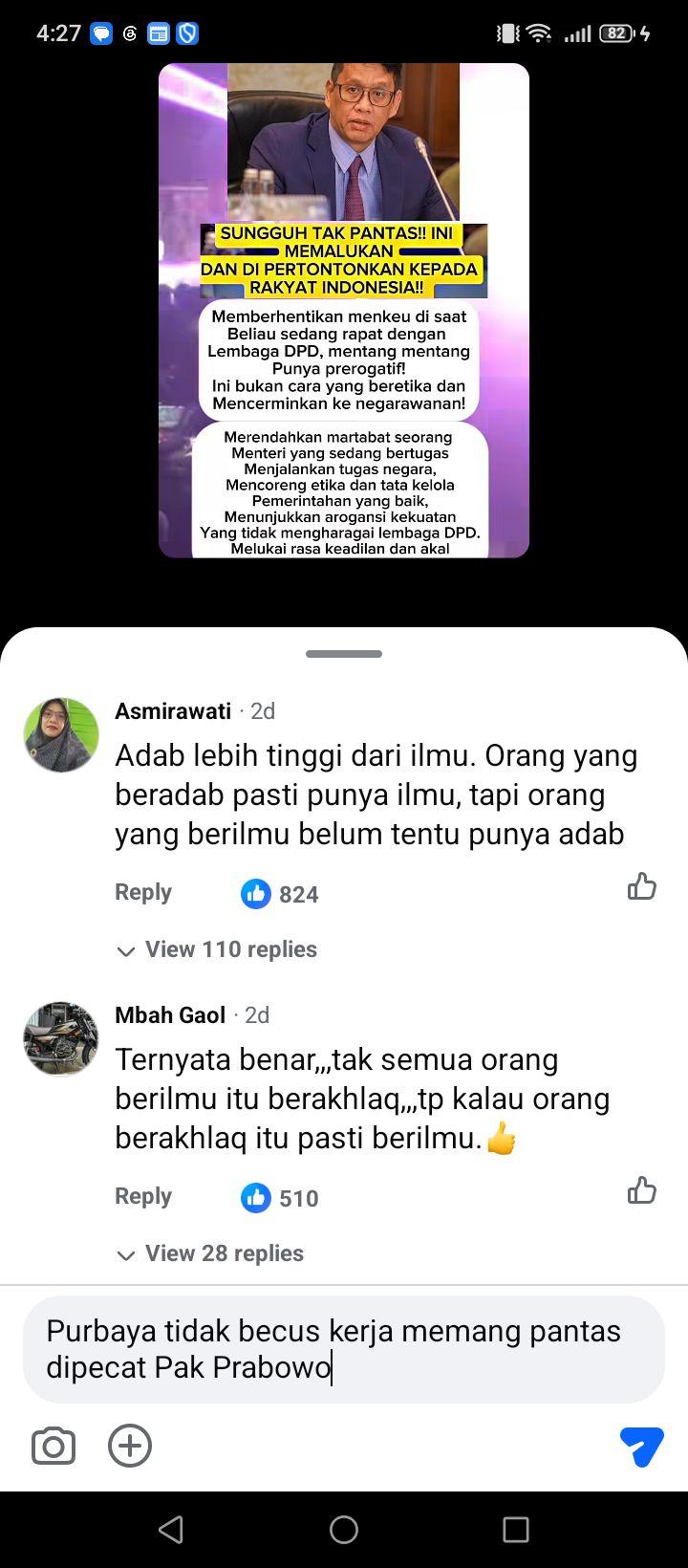
Task: Tap the plus icon for more attachments
Action: (x=130, y=1446)
